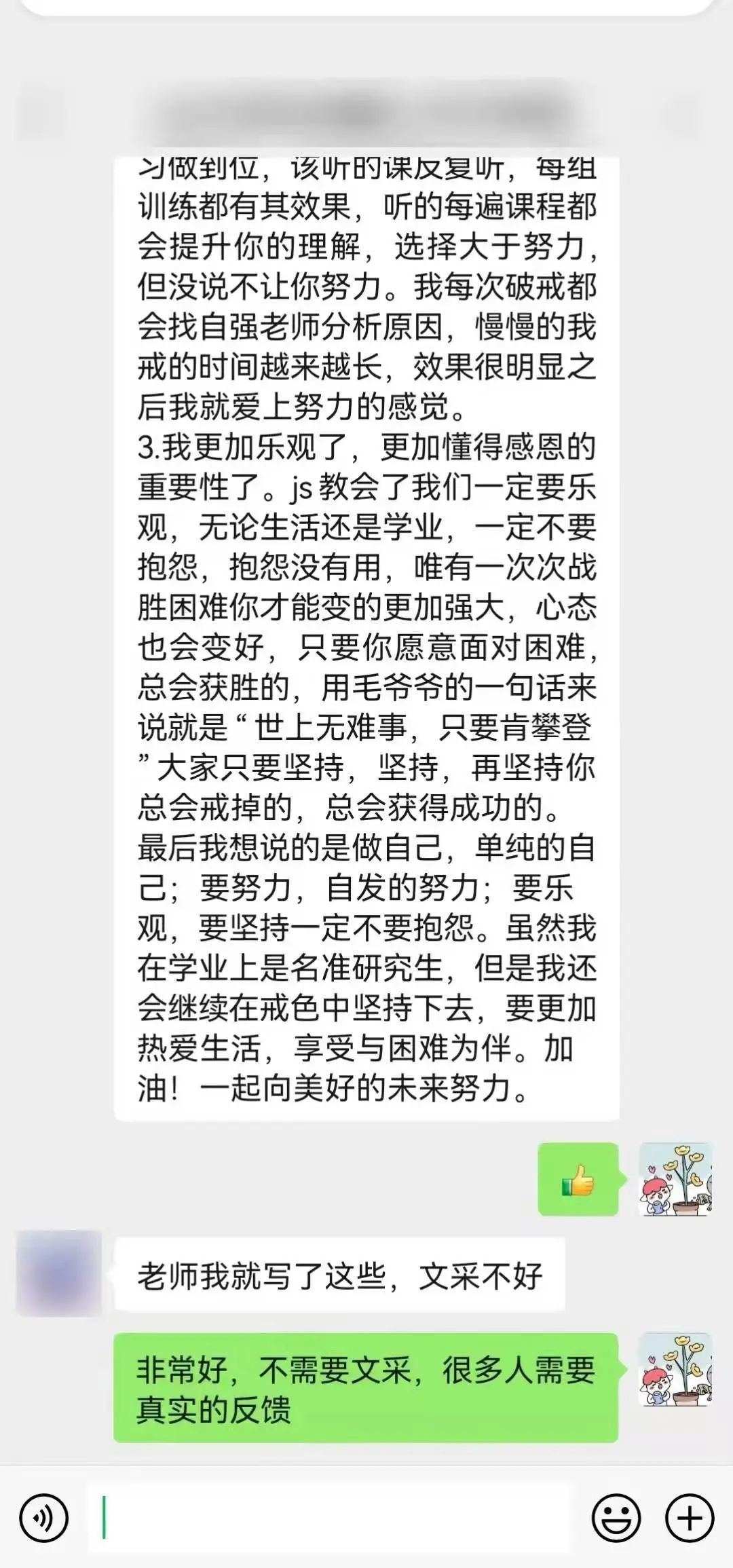The height and width of the screenshot is (1568, 733).
Task: Open avatar beside the thumbs-up message
Action: tap(675, 1179)
